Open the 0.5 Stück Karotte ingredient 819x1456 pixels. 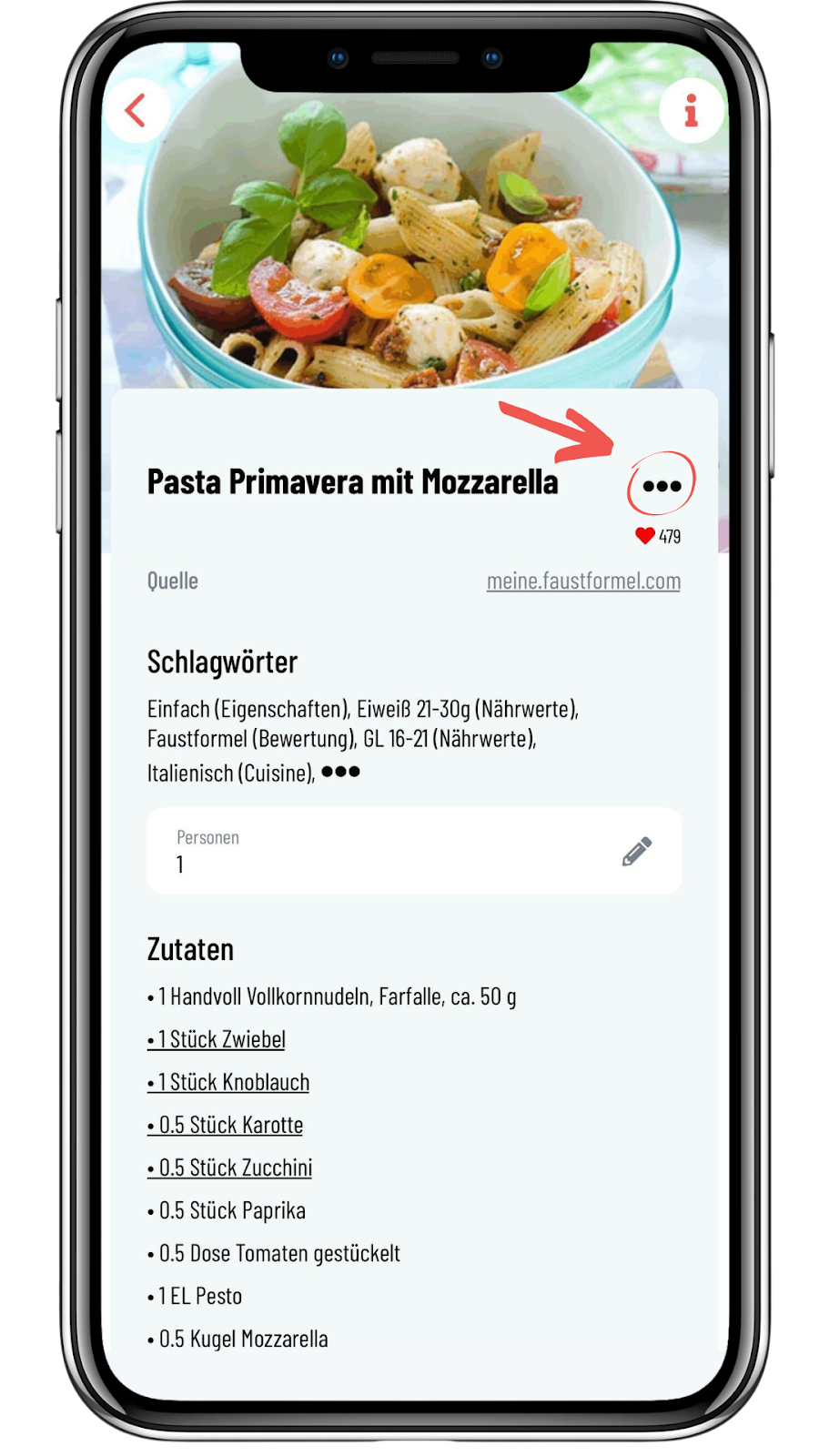pos(227,1125)
